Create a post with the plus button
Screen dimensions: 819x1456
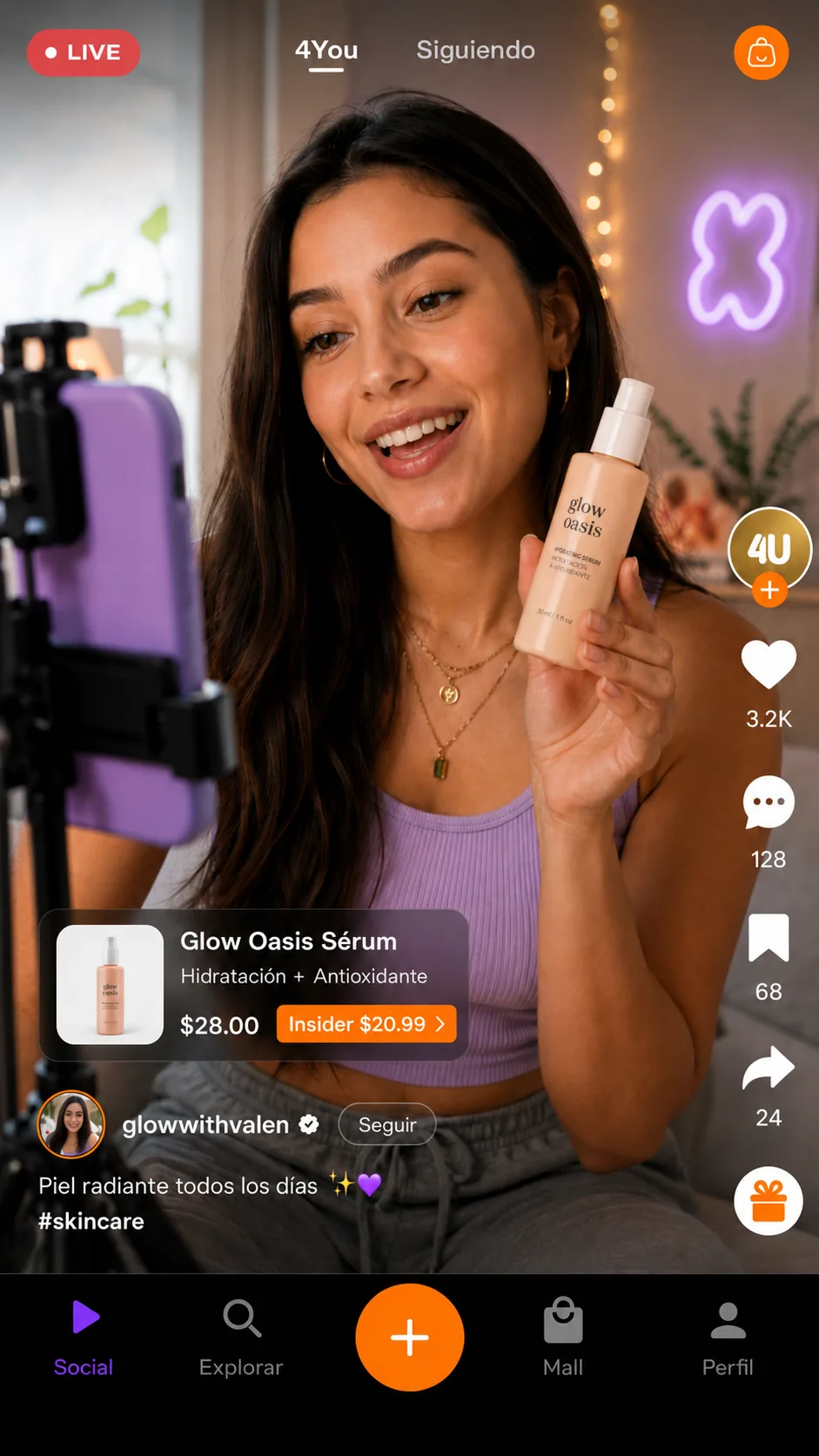pyautogui.click(x=410, y=1337)
